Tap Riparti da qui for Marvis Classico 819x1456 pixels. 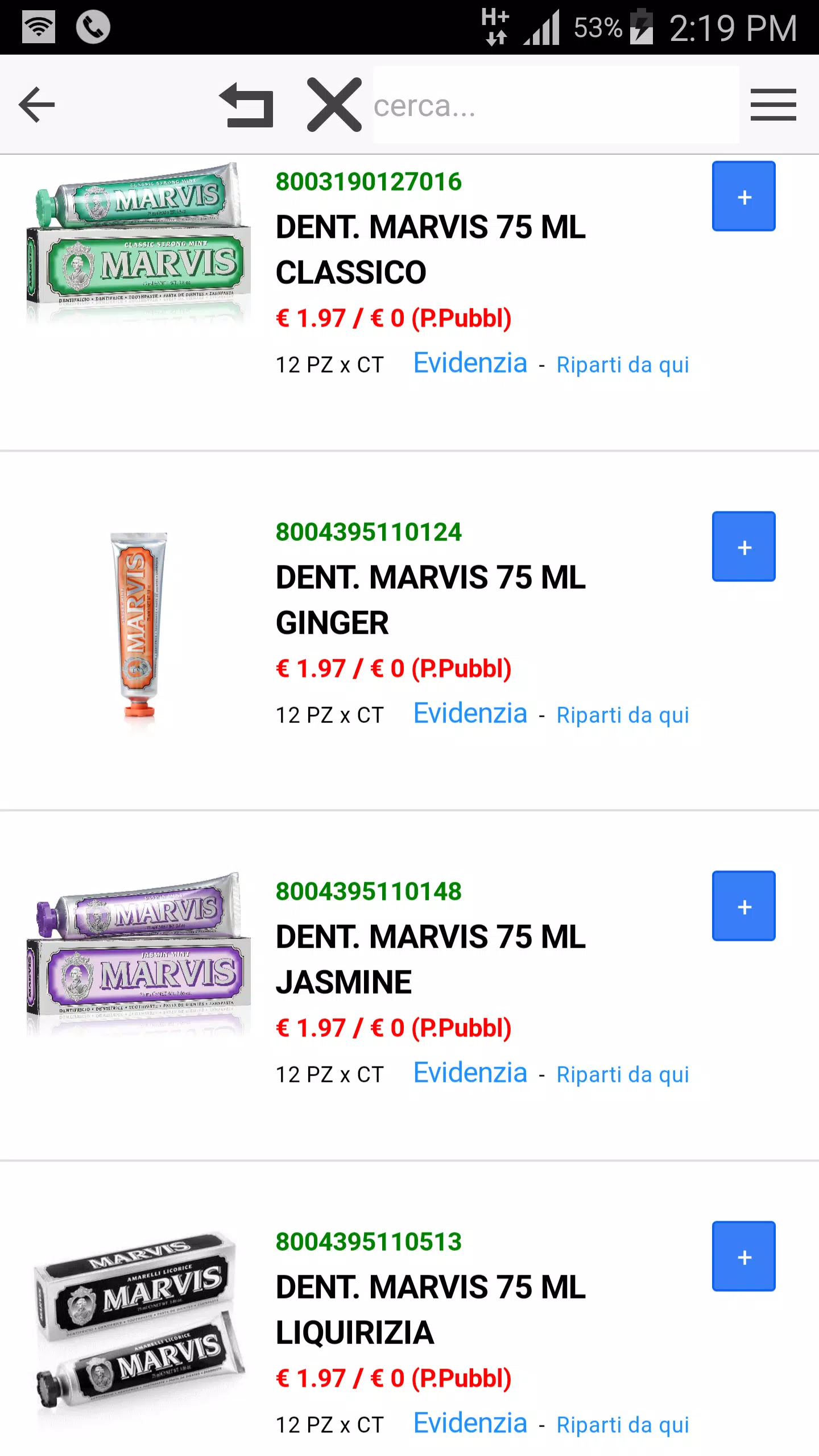tap(623, 365)
